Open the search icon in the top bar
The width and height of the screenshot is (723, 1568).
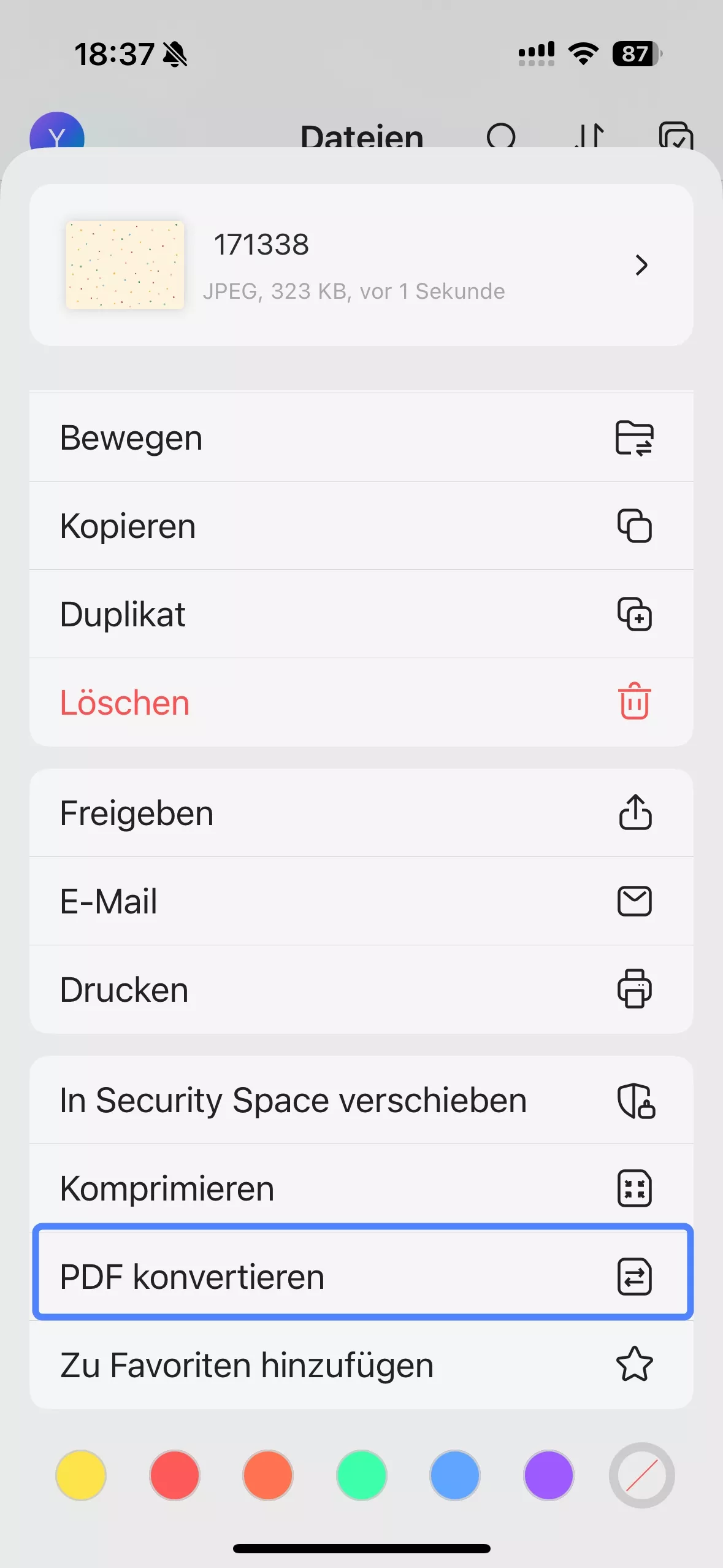(502, 136)
